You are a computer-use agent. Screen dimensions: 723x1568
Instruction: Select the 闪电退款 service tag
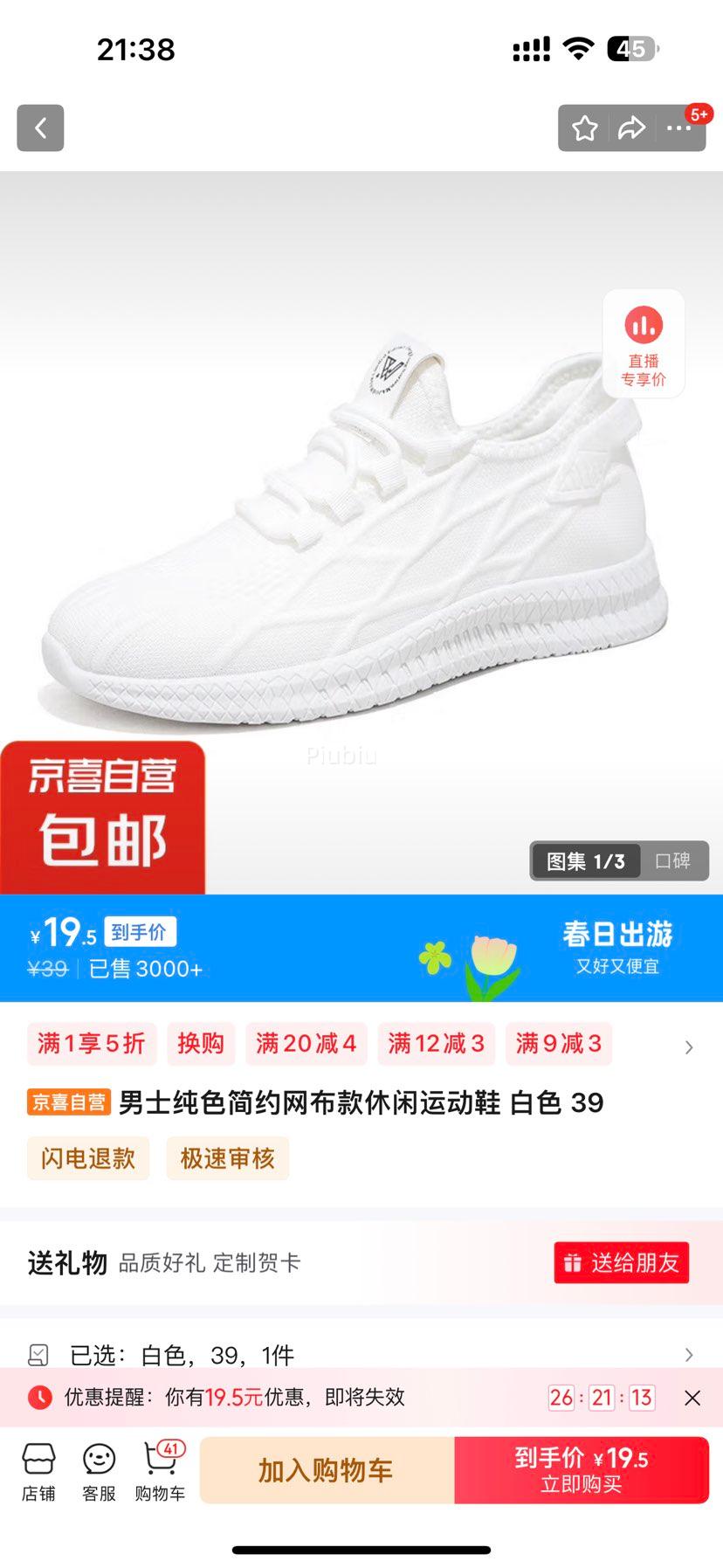click(87, 1158)
